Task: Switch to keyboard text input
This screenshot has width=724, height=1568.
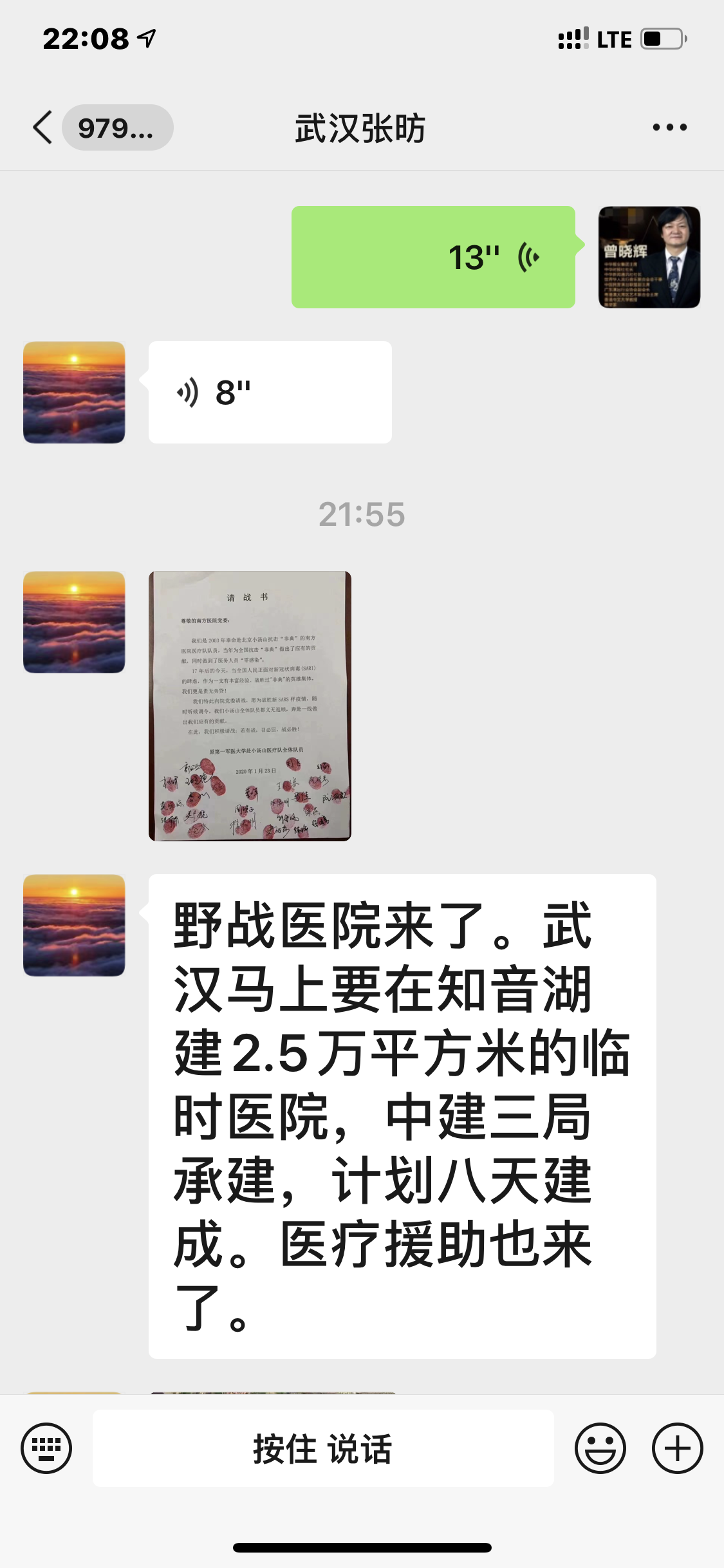Action: tap(46, 1448)
